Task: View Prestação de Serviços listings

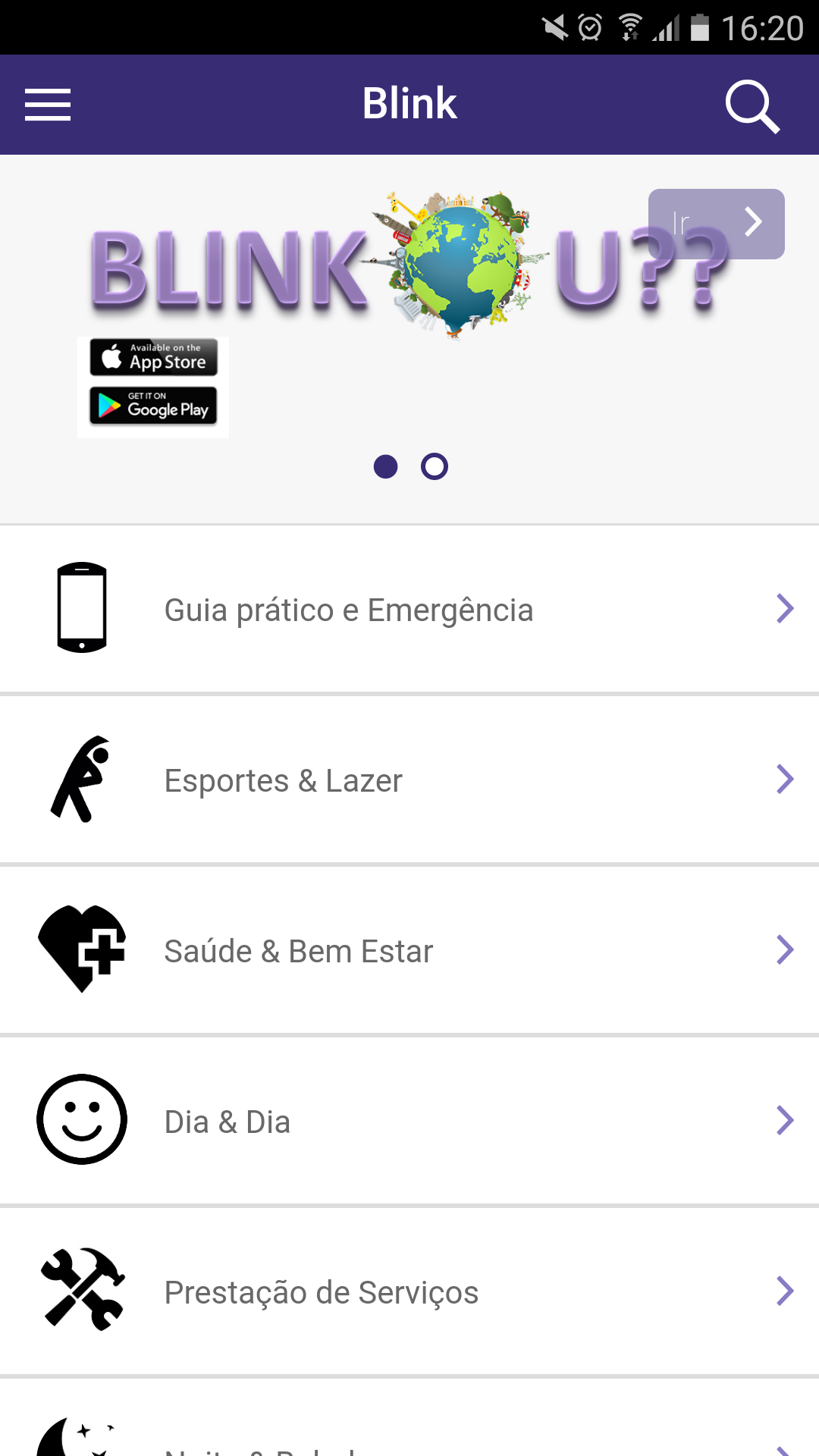Action: pos(409,1291)
